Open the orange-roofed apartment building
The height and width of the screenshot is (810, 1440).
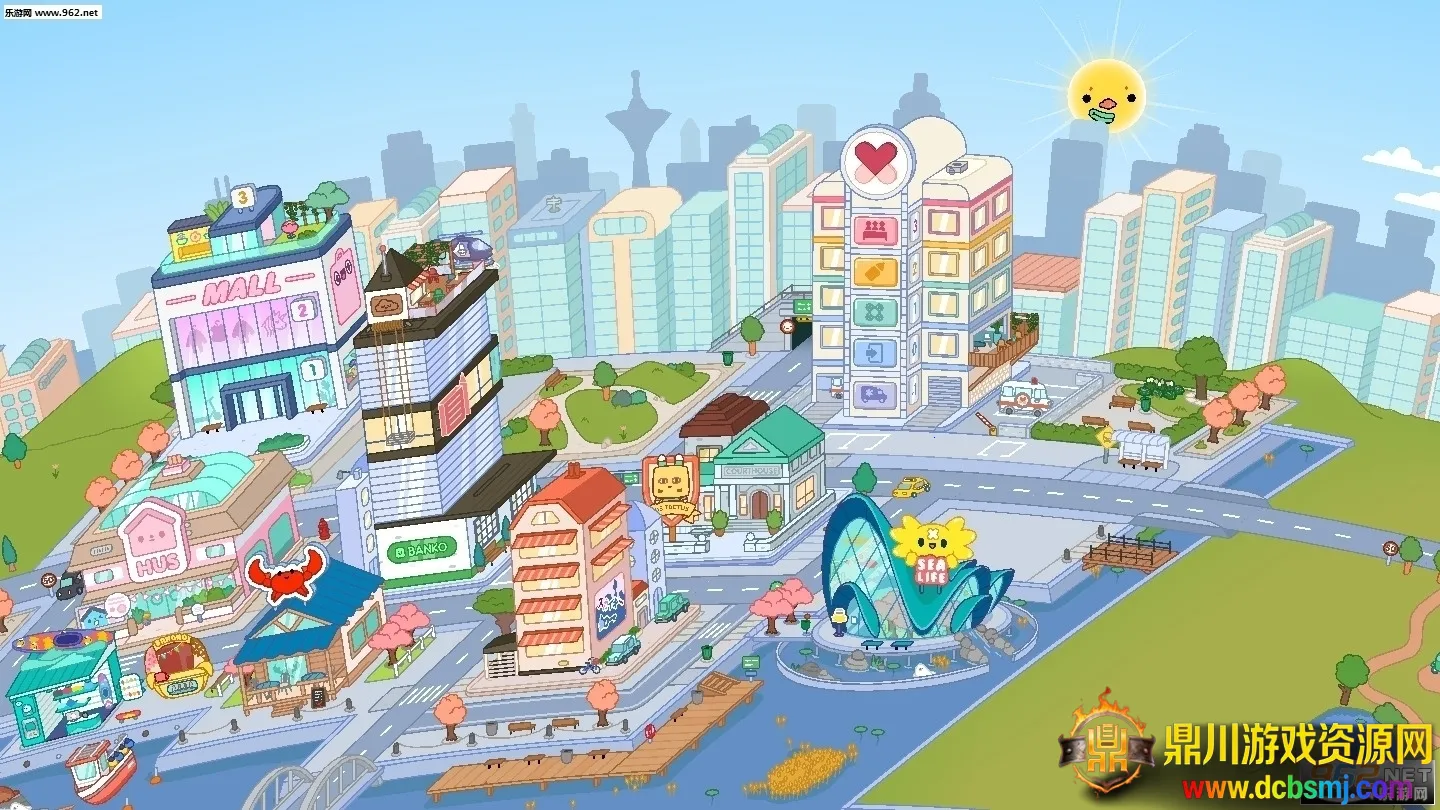570,570
